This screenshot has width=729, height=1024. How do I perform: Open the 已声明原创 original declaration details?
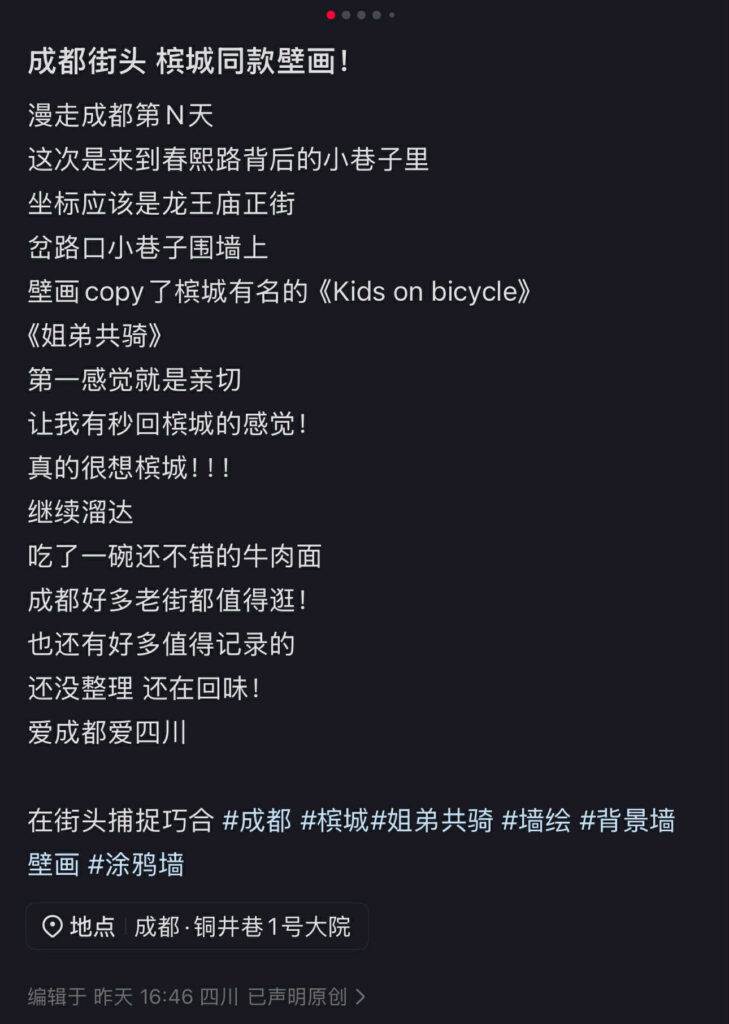307,996
